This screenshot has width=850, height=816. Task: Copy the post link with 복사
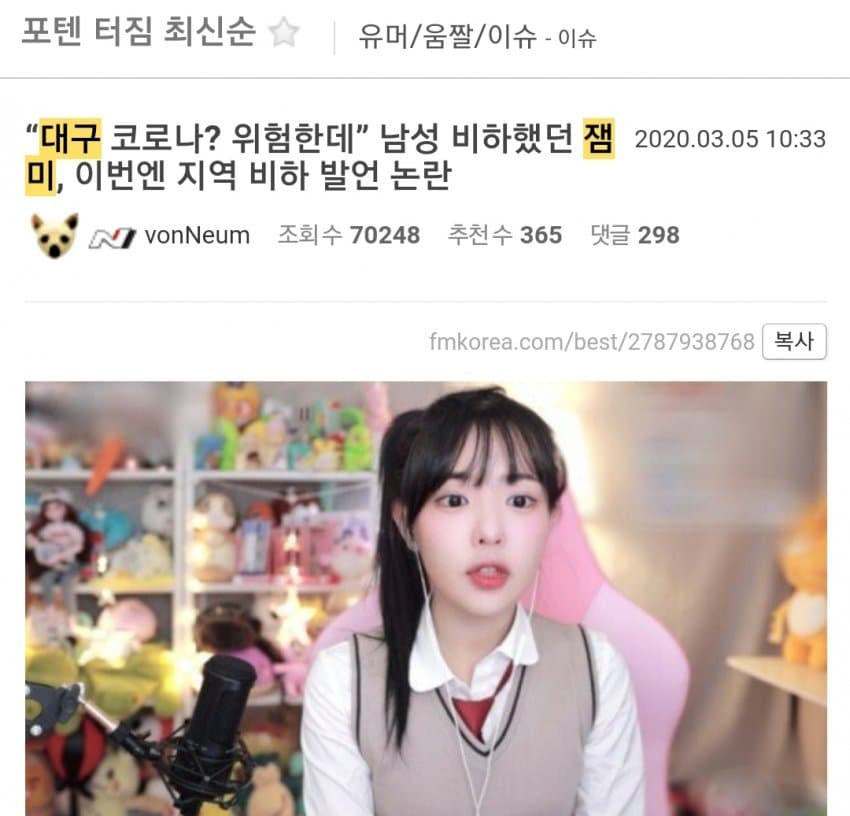point(794,342)
